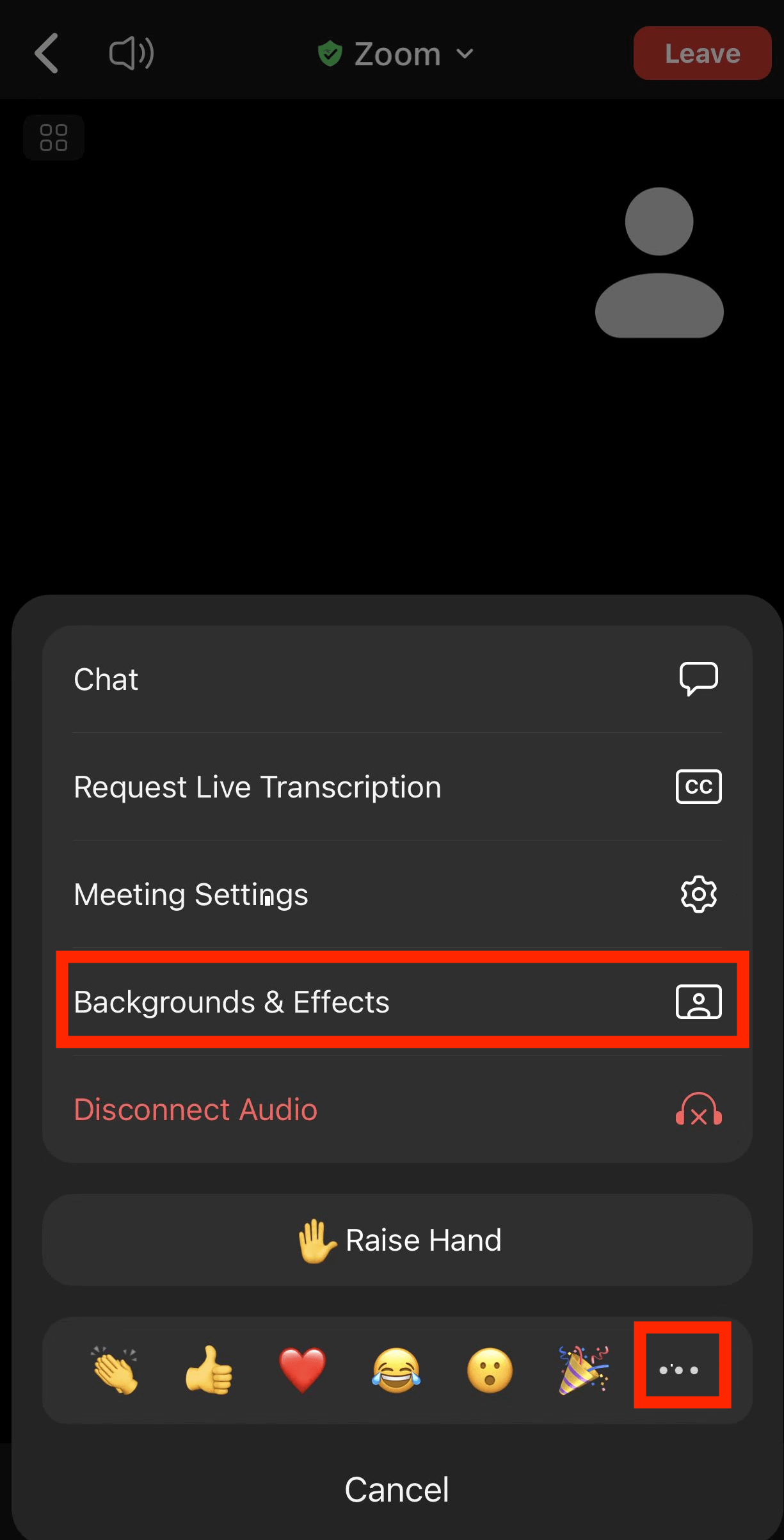Open more reactions via three dots
Screen dimensions: 784x1540
click(678, 1370)
